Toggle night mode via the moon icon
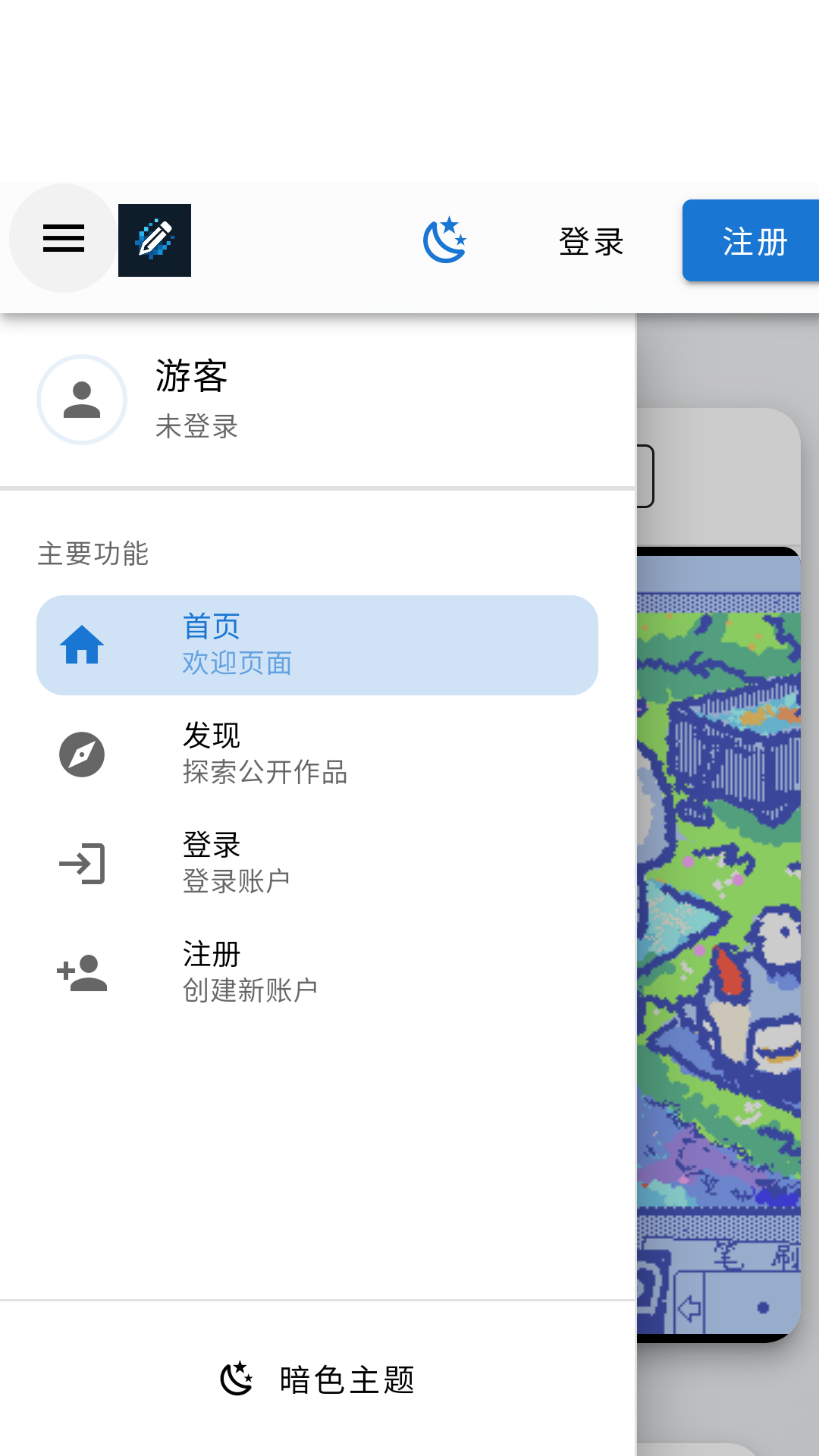 (445, 240)
